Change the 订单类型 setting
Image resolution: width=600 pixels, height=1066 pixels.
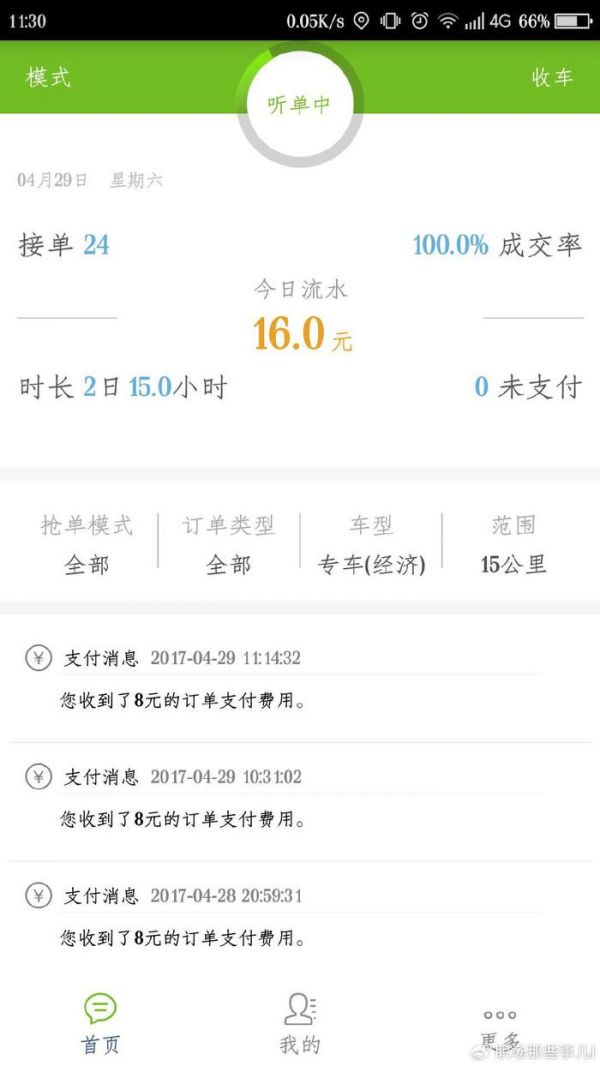pos(228,545)
